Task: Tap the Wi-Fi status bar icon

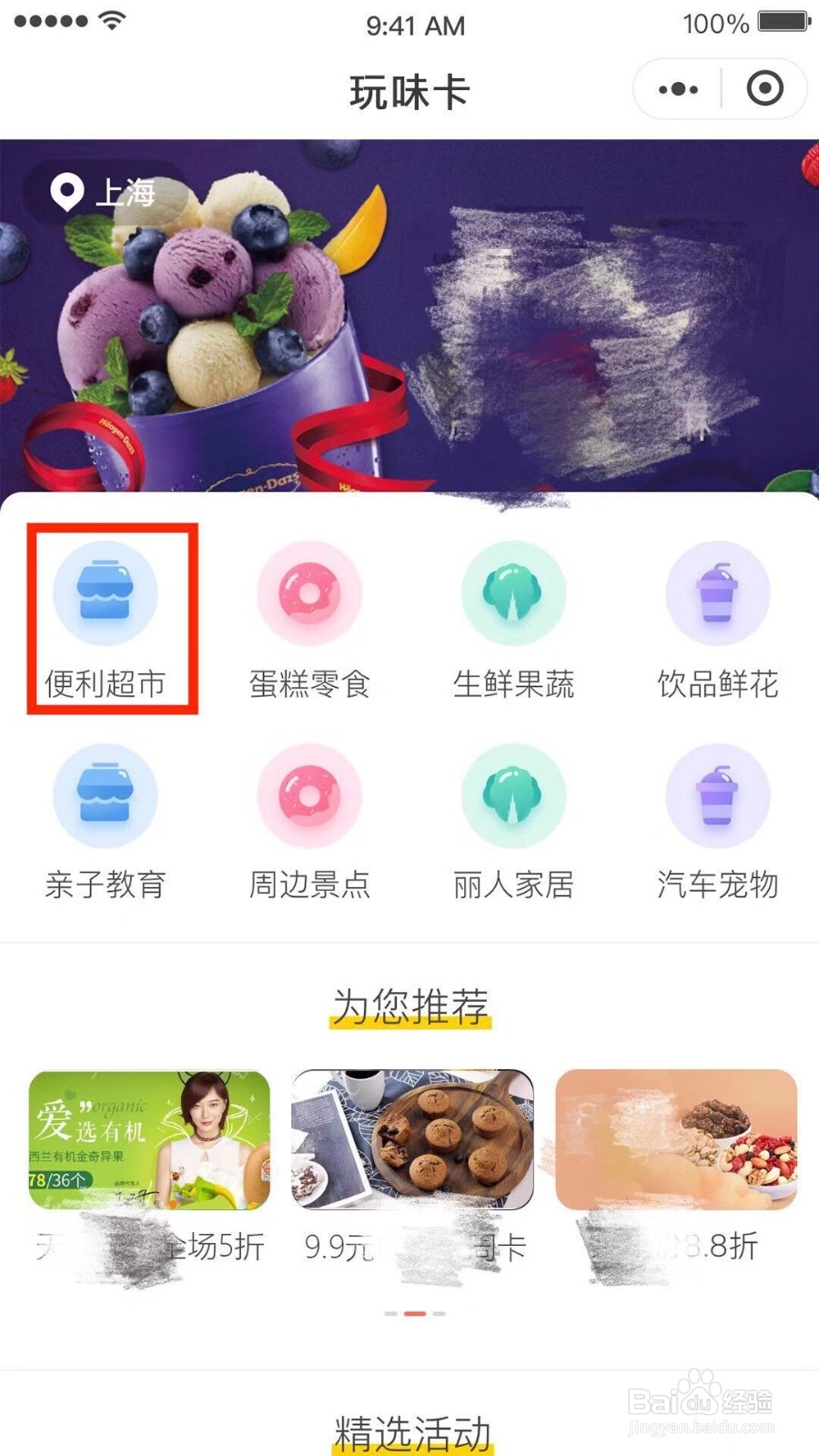Action: [110, 20]
